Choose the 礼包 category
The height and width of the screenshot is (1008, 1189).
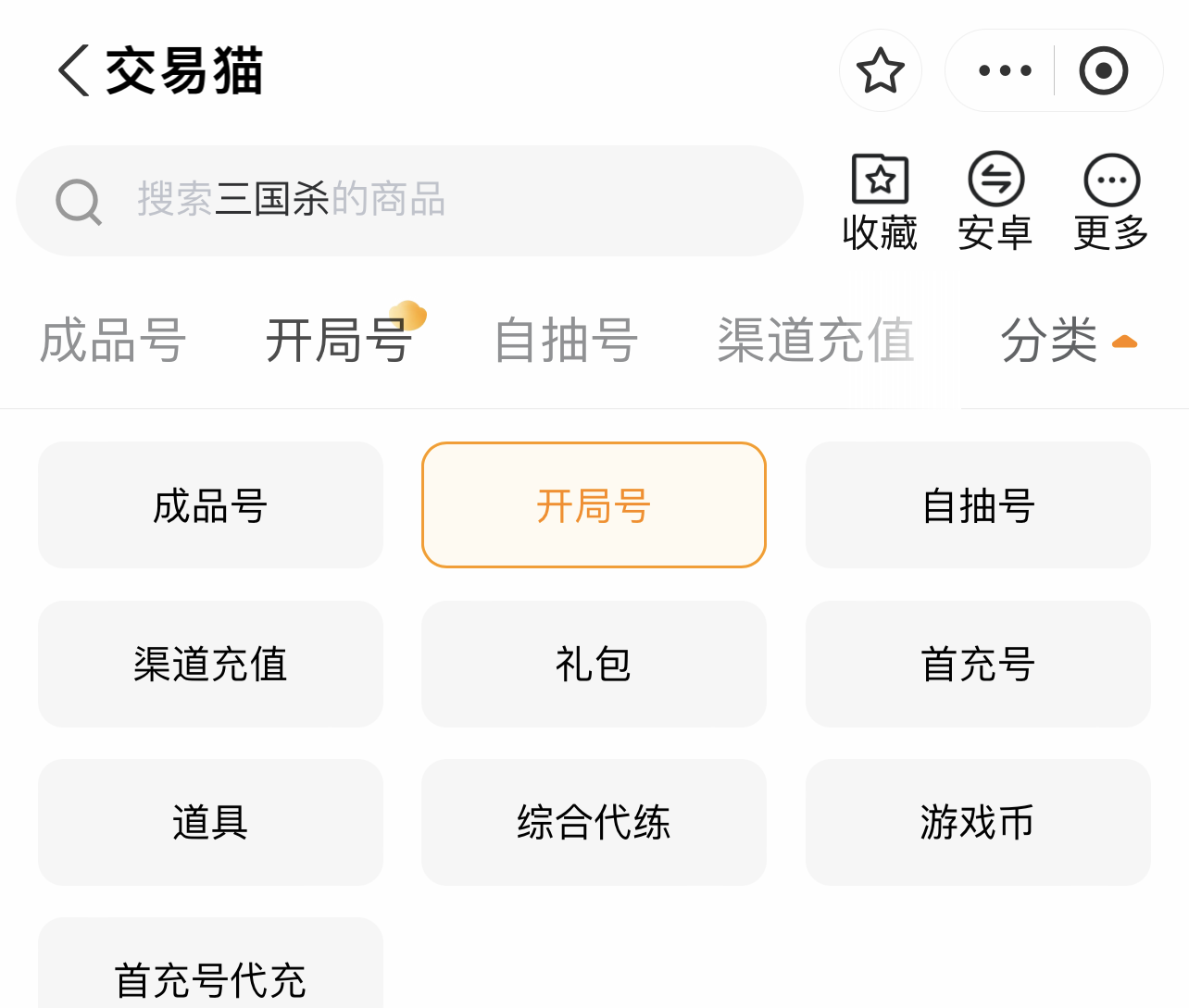594,664
